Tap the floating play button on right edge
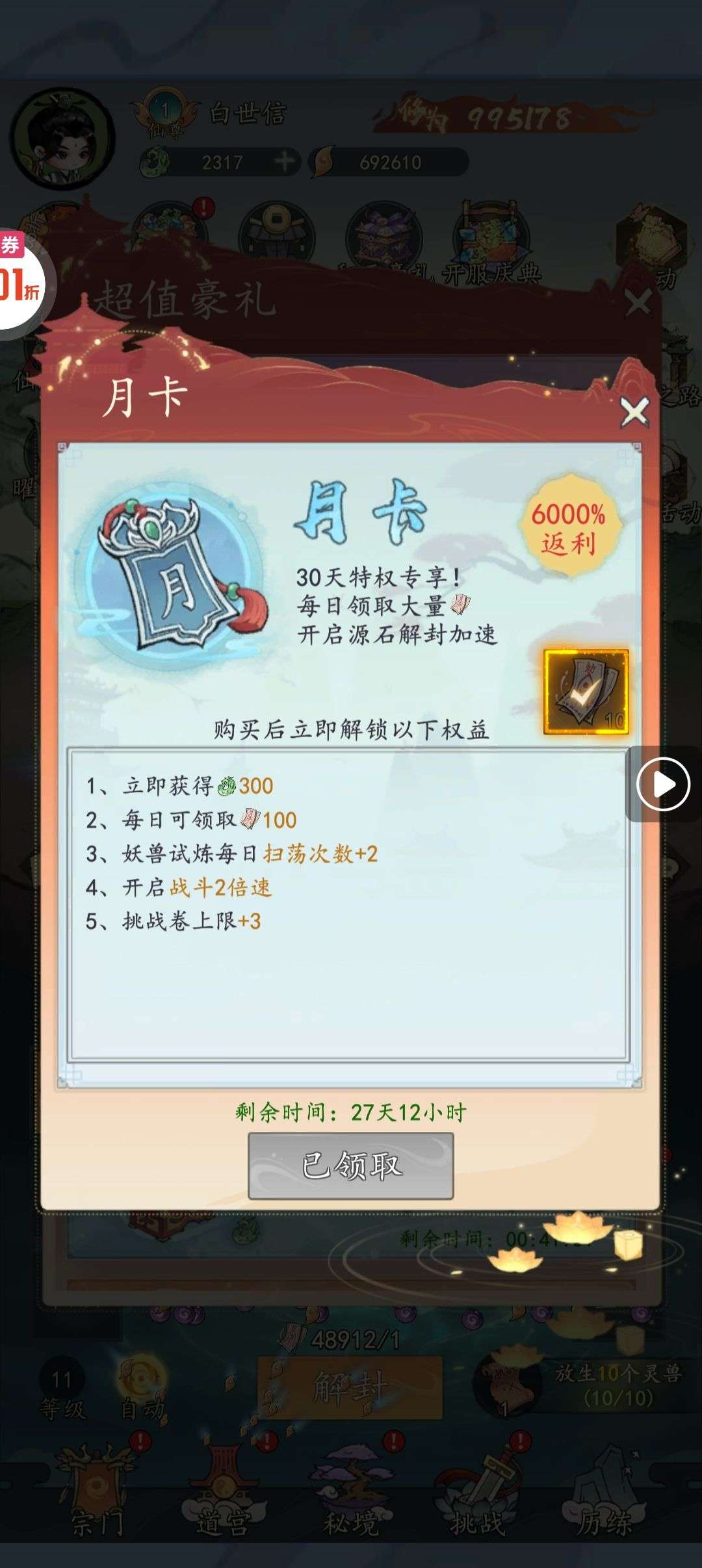The height and width of the screenshot is (1568, 702). pos(662,784)
